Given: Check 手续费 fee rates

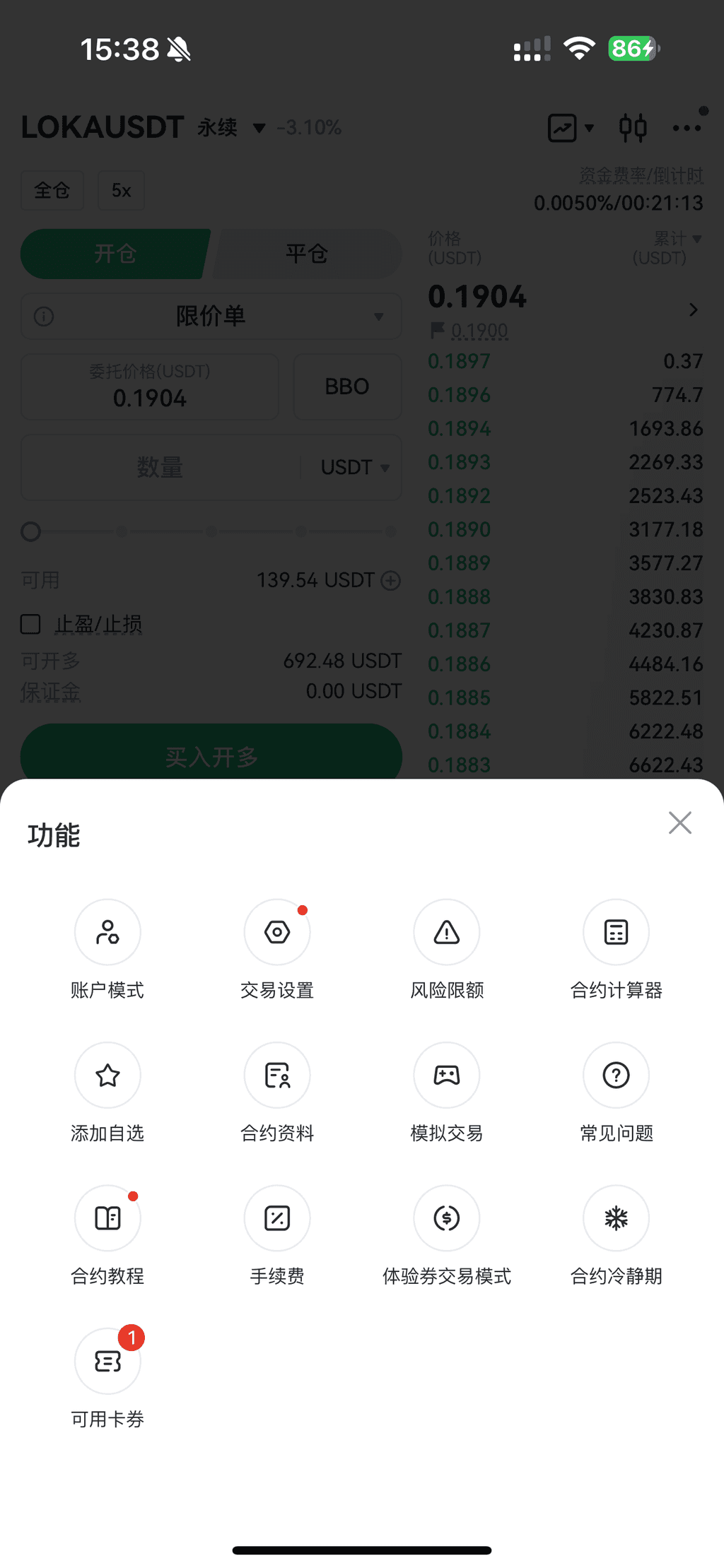Looking at the screenshot, I should click(277, 1218).
